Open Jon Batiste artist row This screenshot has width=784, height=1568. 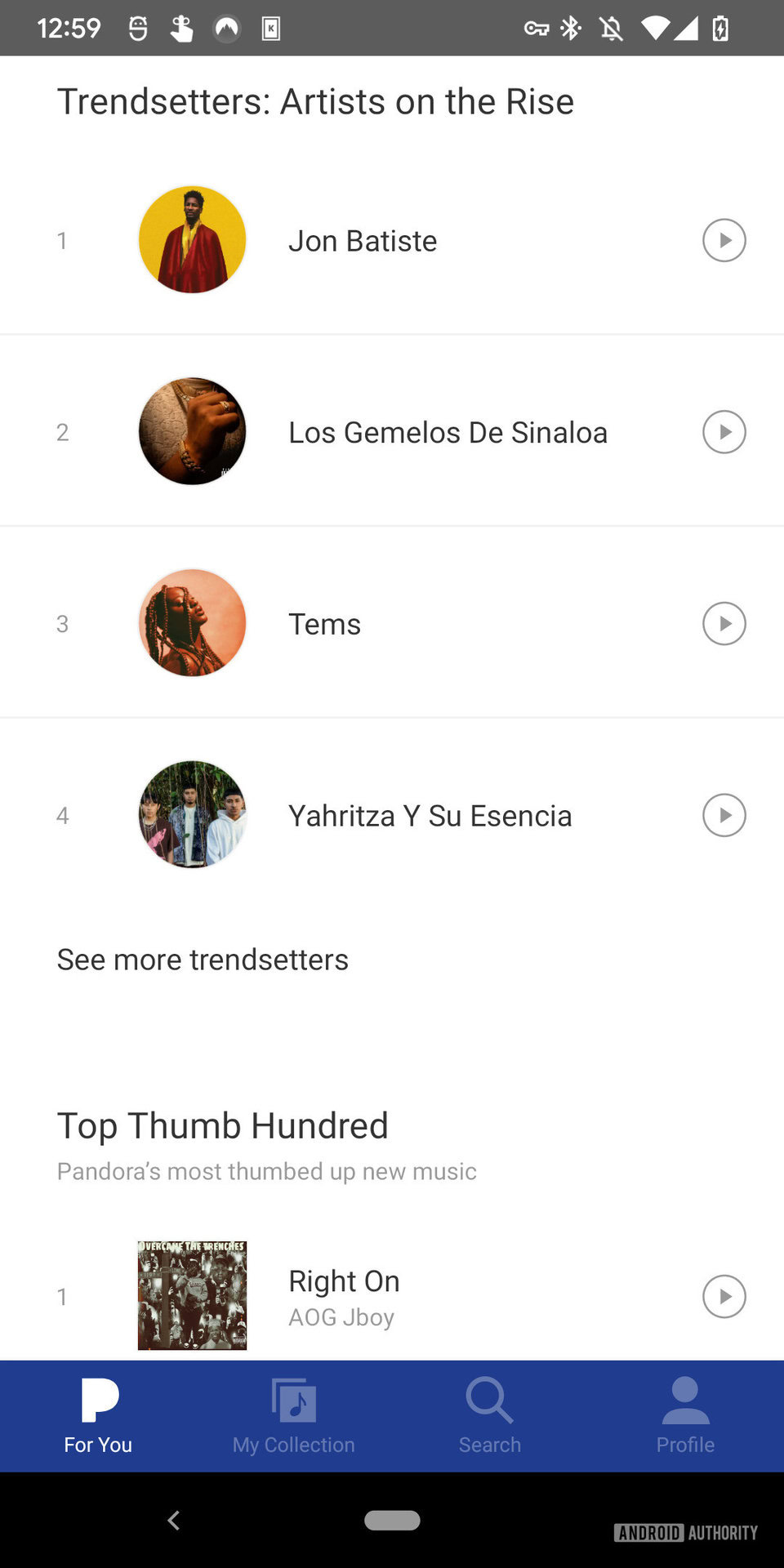point(363,241)
